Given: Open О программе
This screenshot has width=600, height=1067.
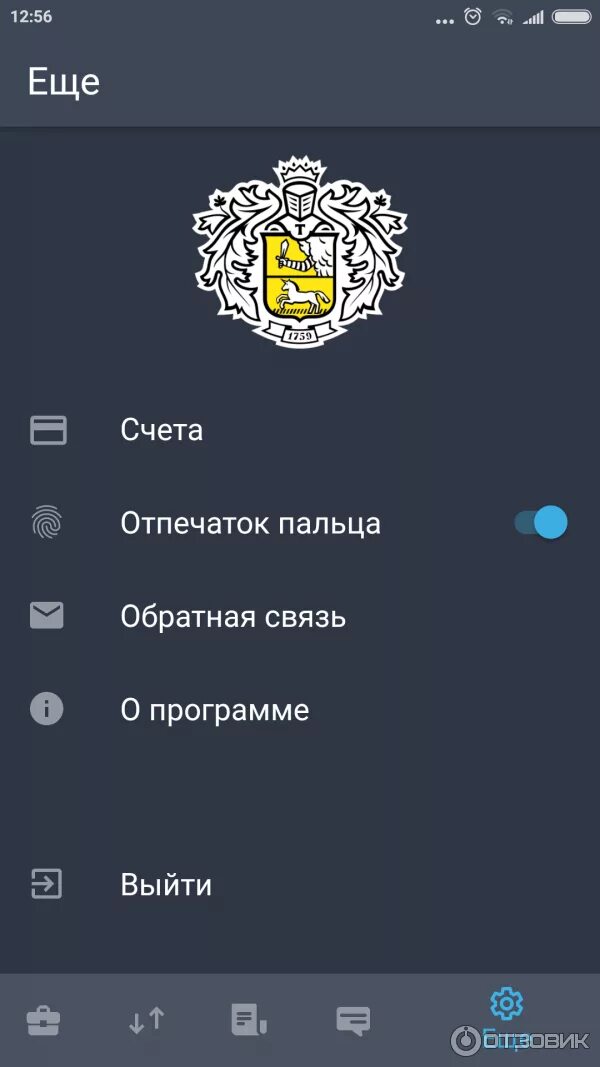Looking at the screenshot, I should (300, 710).
